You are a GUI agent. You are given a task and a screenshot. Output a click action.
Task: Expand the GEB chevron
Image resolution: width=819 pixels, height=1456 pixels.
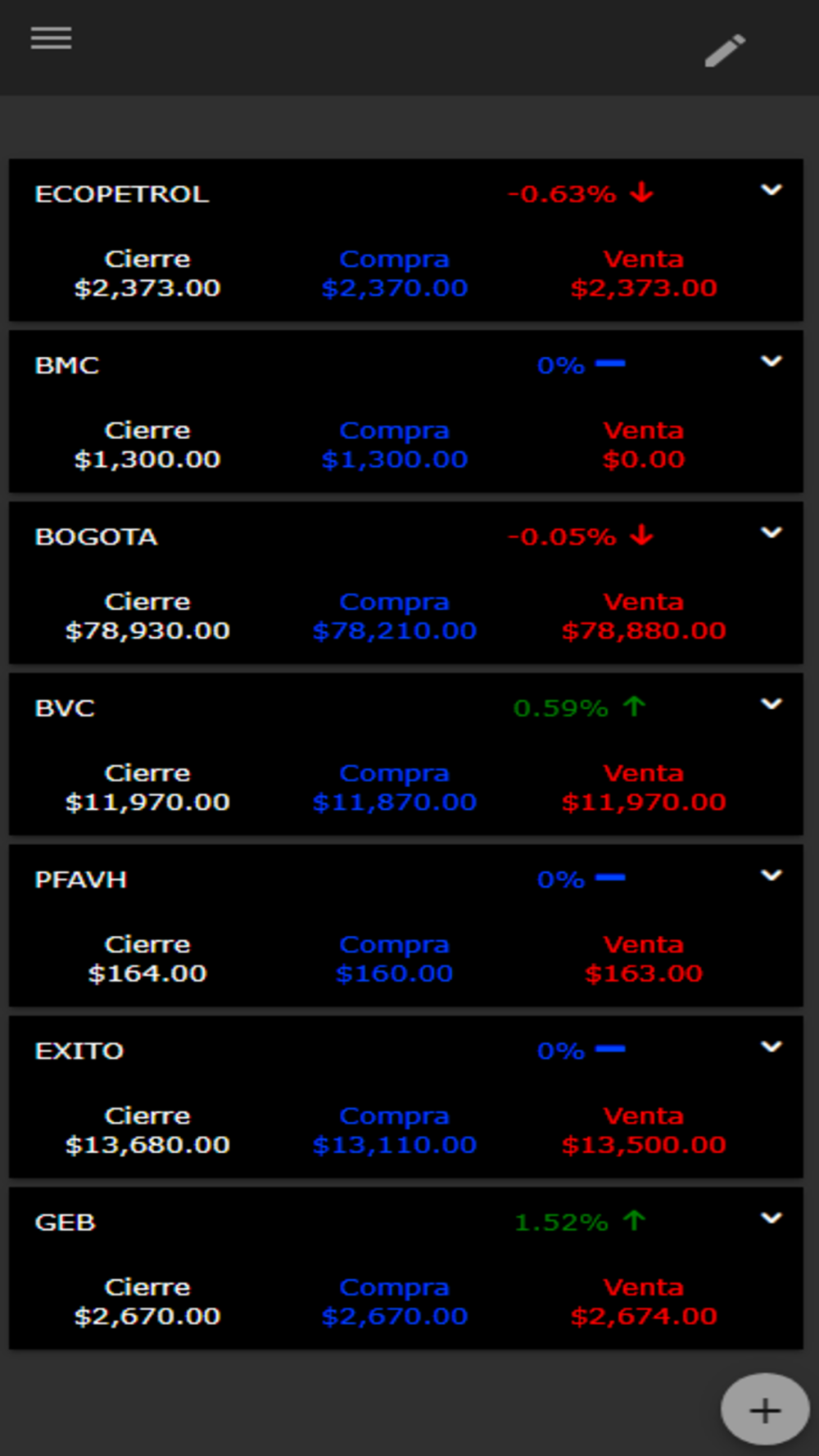point(771,1218)
